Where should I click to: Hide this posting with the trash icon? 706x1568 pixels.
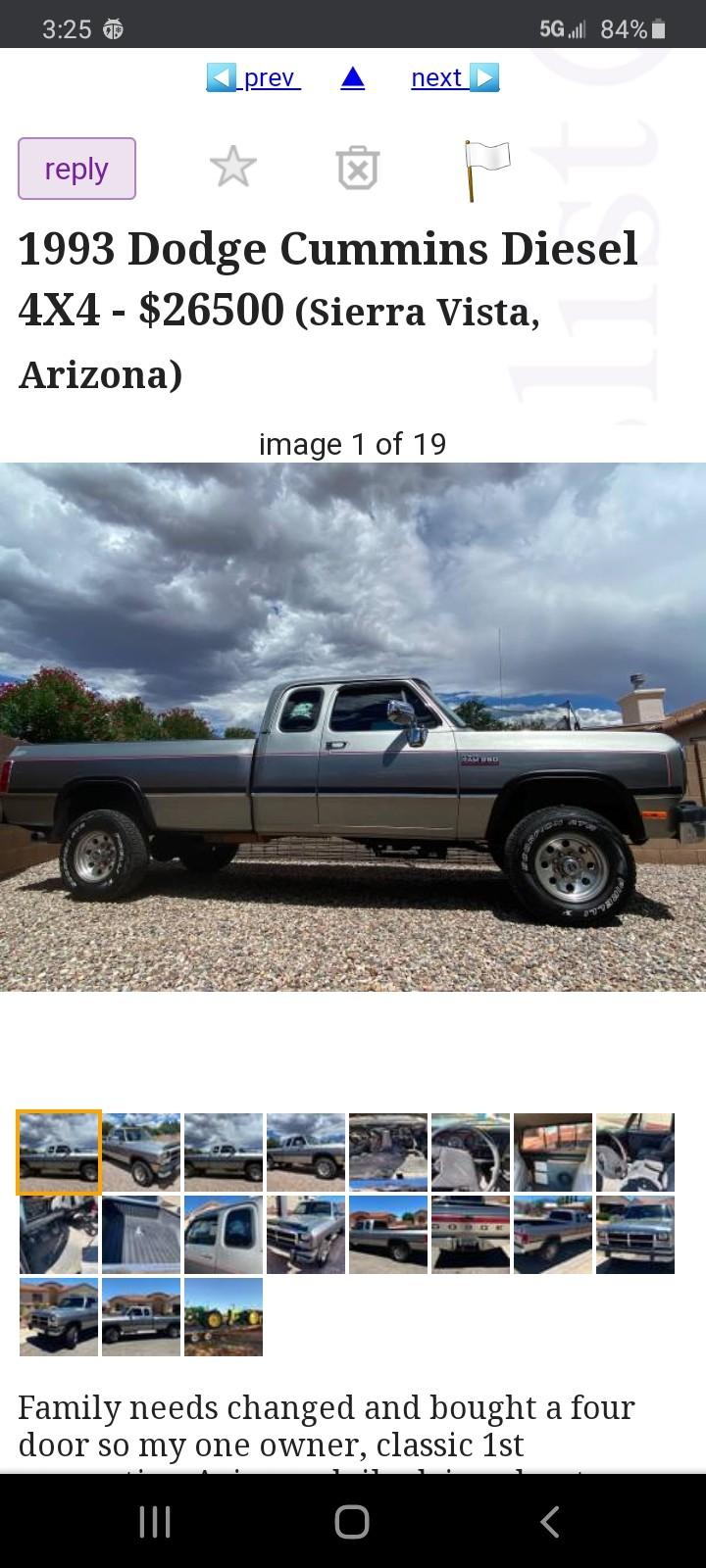pos(357,169)
